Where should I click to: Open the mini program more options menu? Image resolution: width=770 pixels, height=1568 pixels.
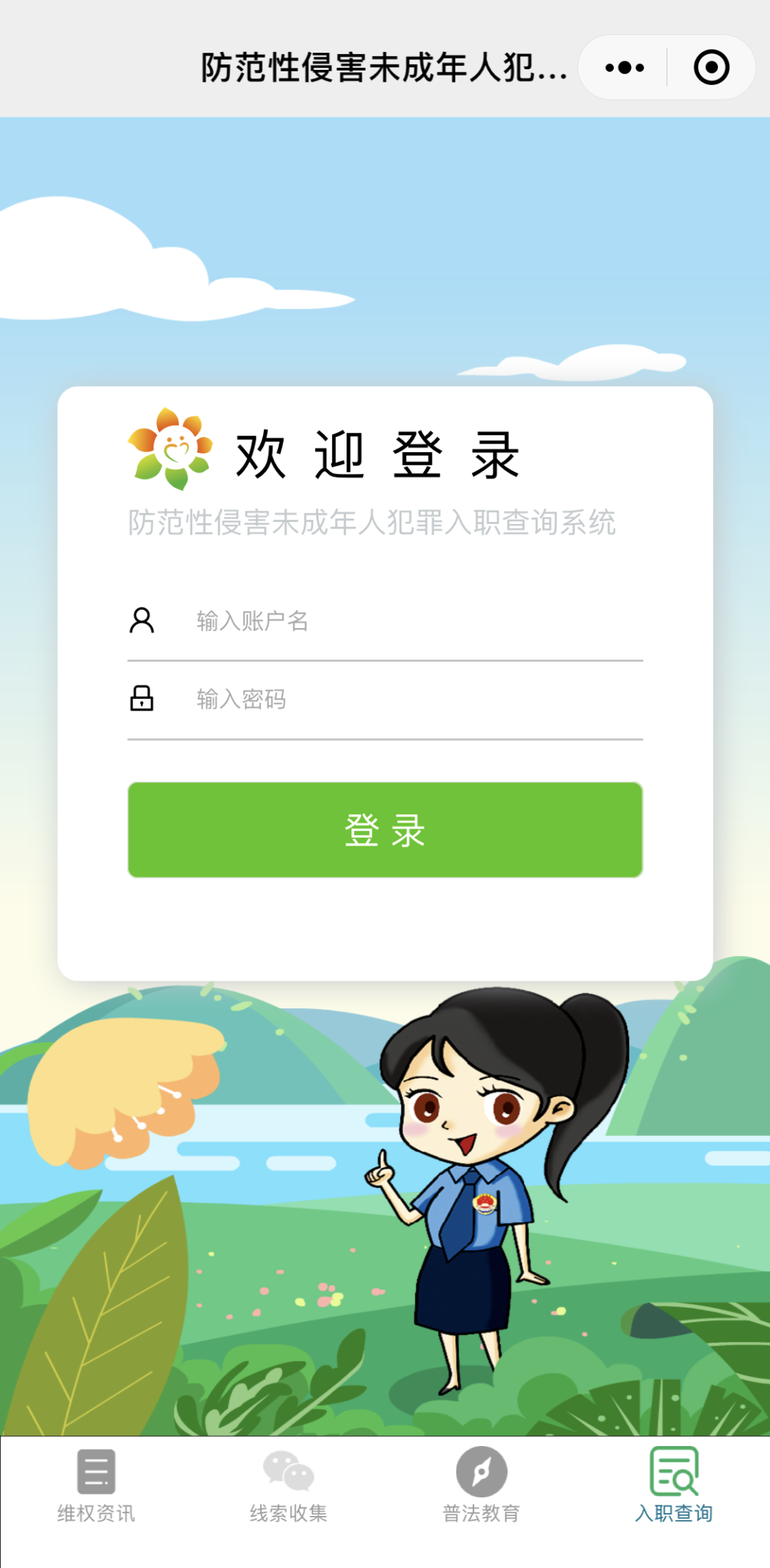[625, 68]
